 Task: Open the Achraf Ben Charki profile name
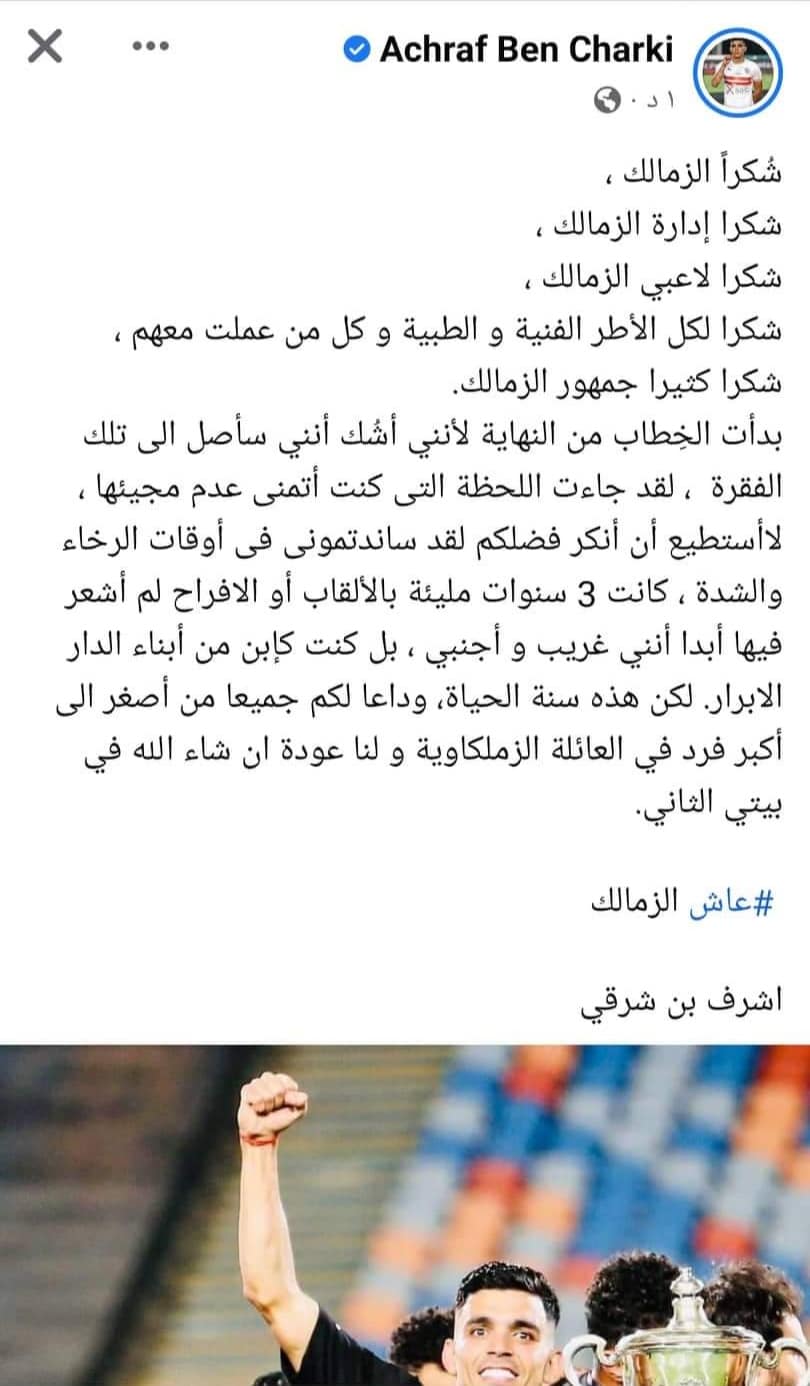click(x=526, y=48)
